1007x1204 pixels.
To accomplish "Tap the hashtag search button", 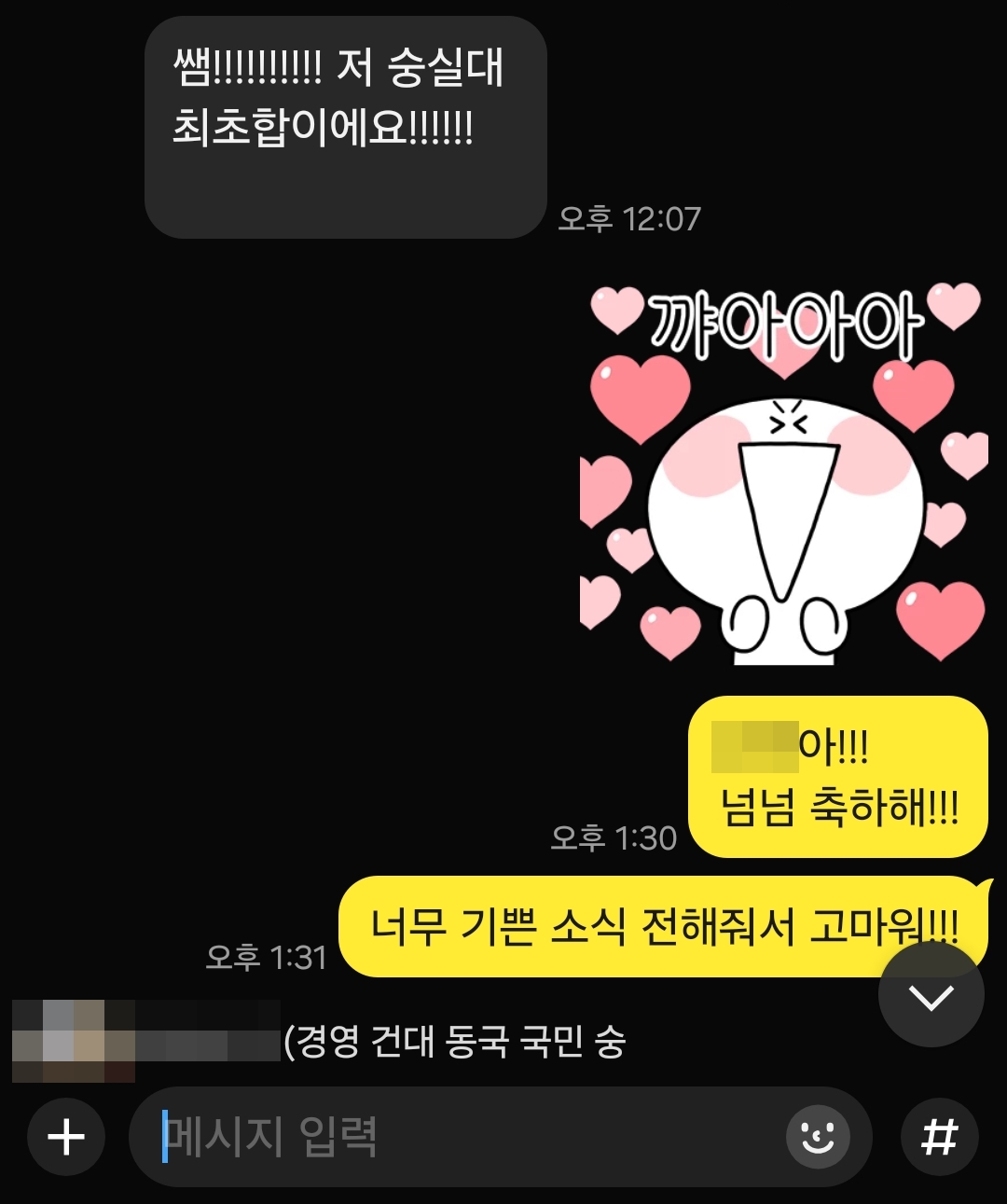I will 939,1137.
